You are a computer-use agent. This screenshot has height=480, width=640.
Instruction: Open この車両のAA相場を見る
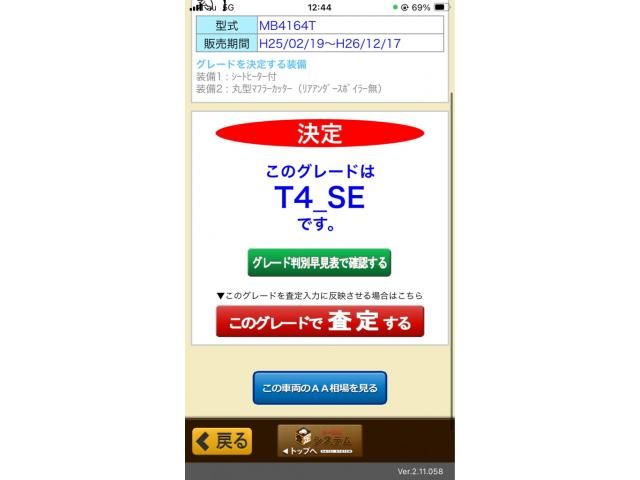(x=319, y=388)
